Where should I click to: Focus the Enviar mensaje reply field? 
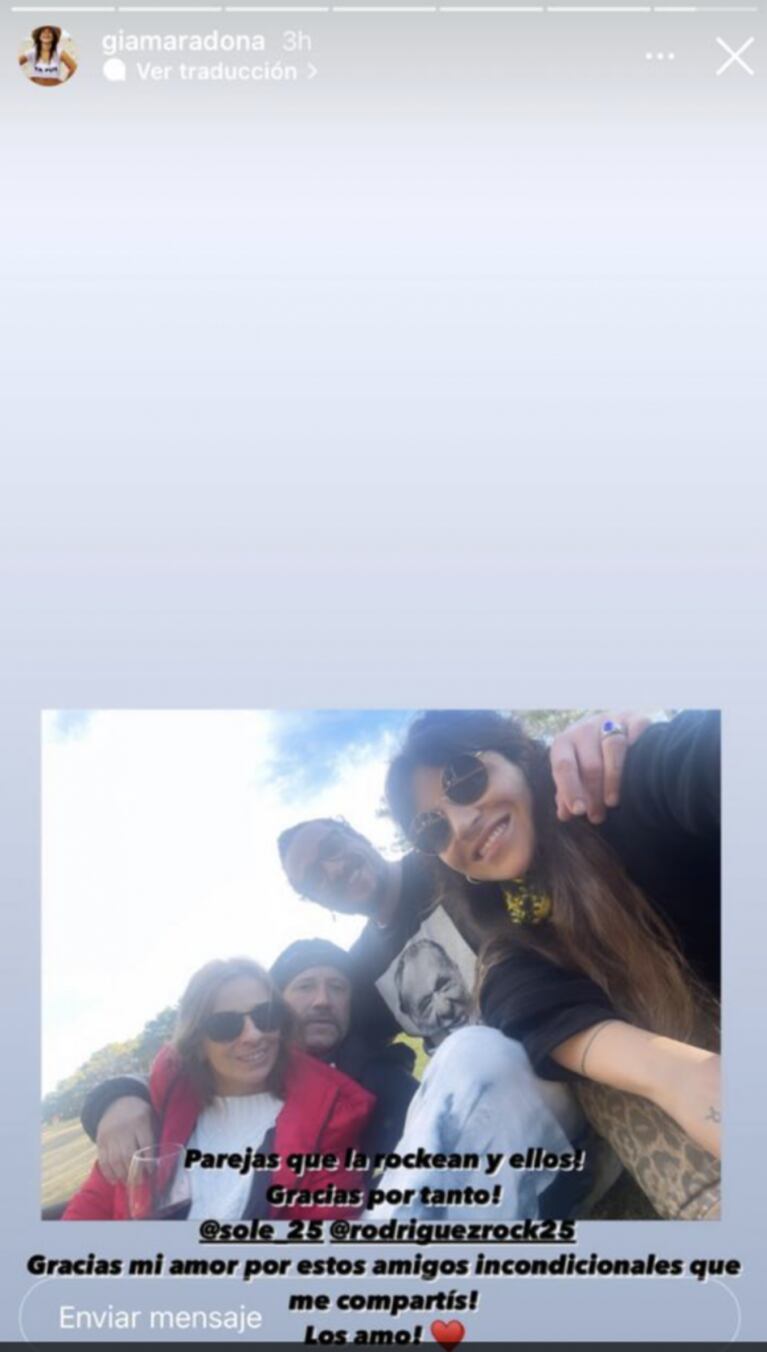pyautogui.click(x=160, y=1318)
